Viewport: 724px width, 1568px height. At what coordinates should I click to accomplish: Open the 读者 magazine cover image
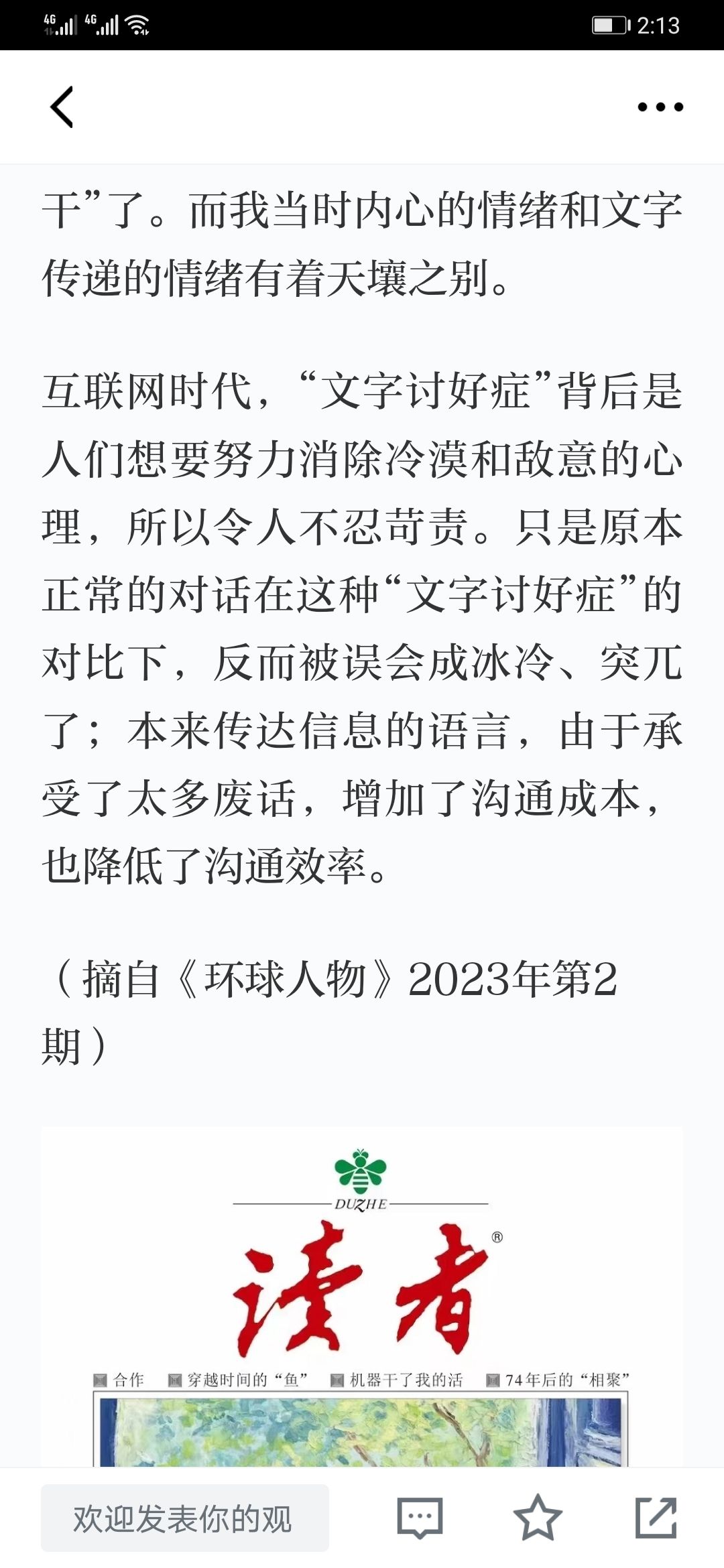tap(362, 1298)
